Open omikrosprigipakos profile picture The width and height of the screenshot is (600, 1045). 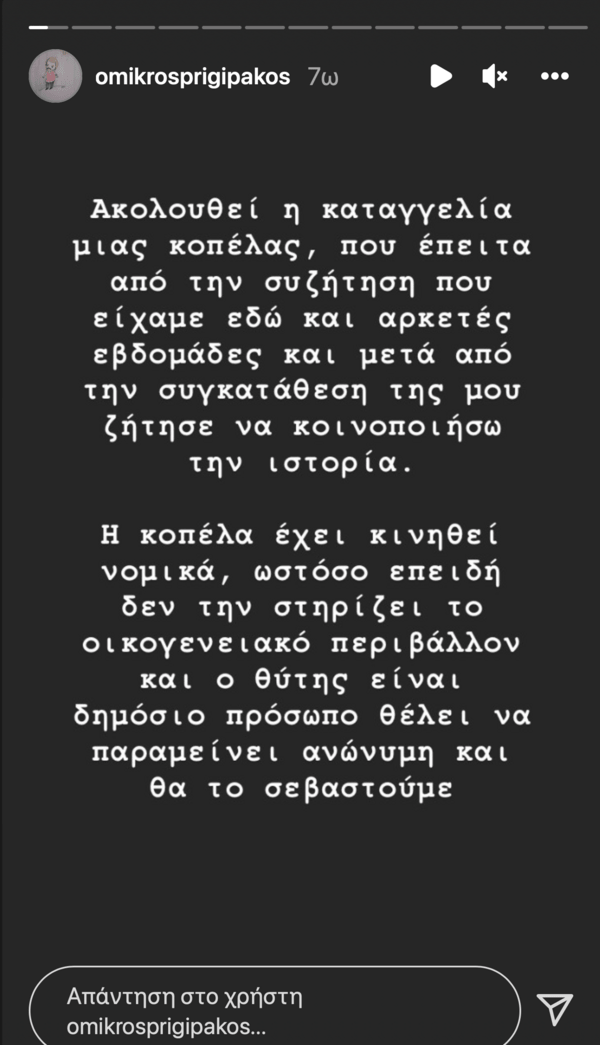[55, 76]
